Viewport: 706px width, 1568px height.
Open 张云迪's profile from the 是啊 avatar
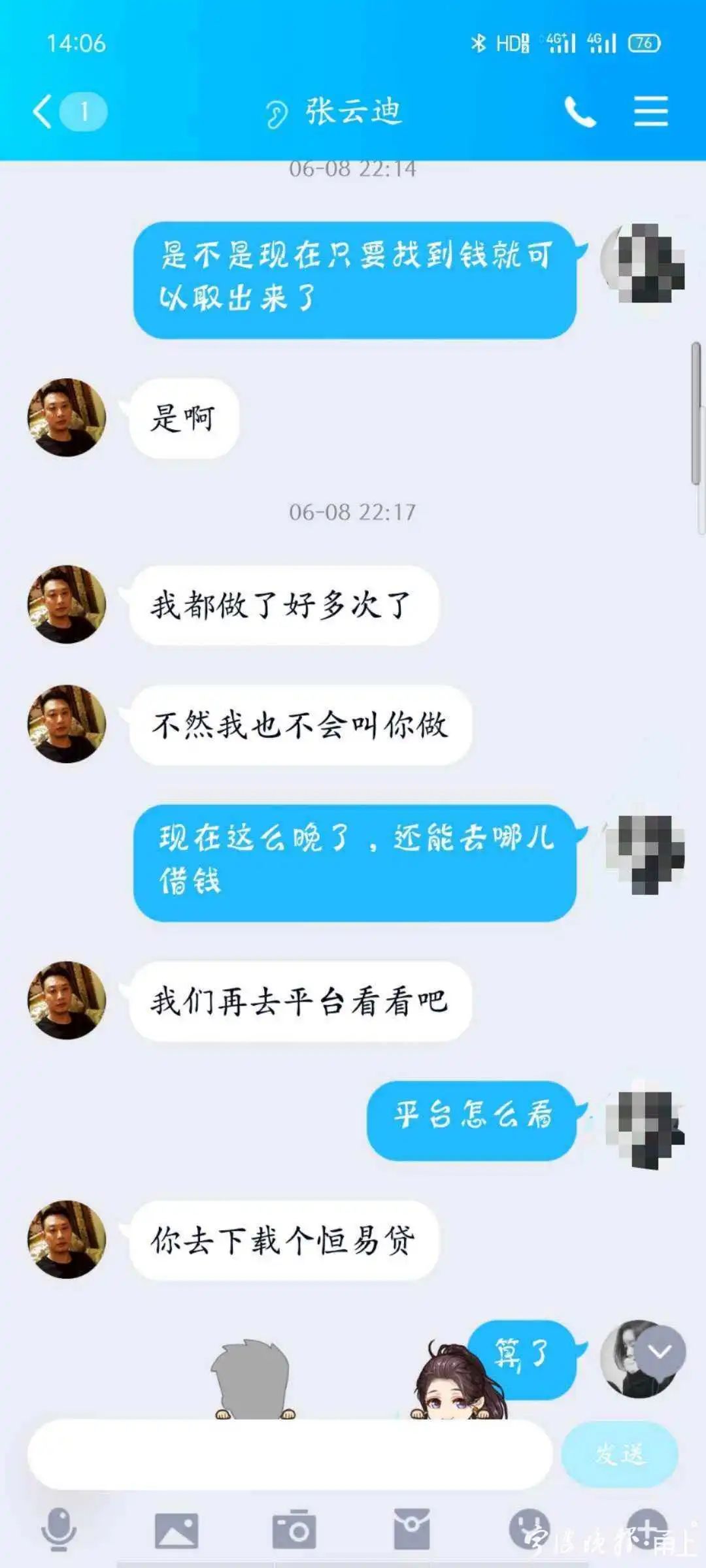coord(66,417)
